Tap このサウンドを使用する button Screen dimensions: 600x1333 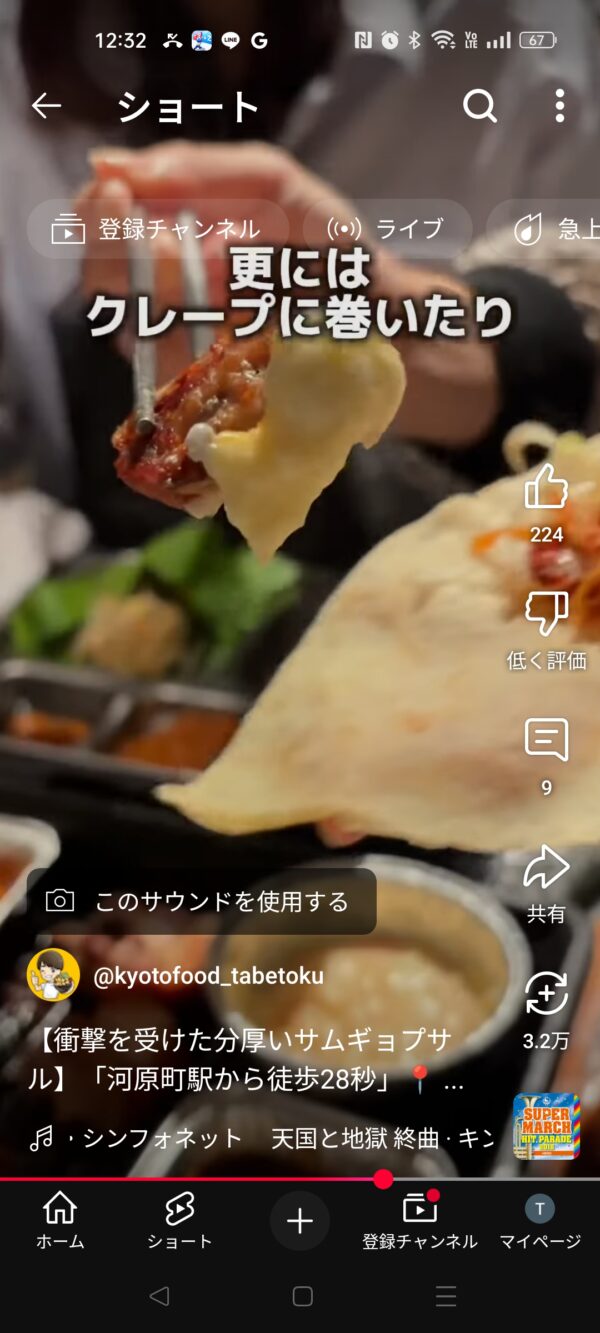[x=201, y=901]
